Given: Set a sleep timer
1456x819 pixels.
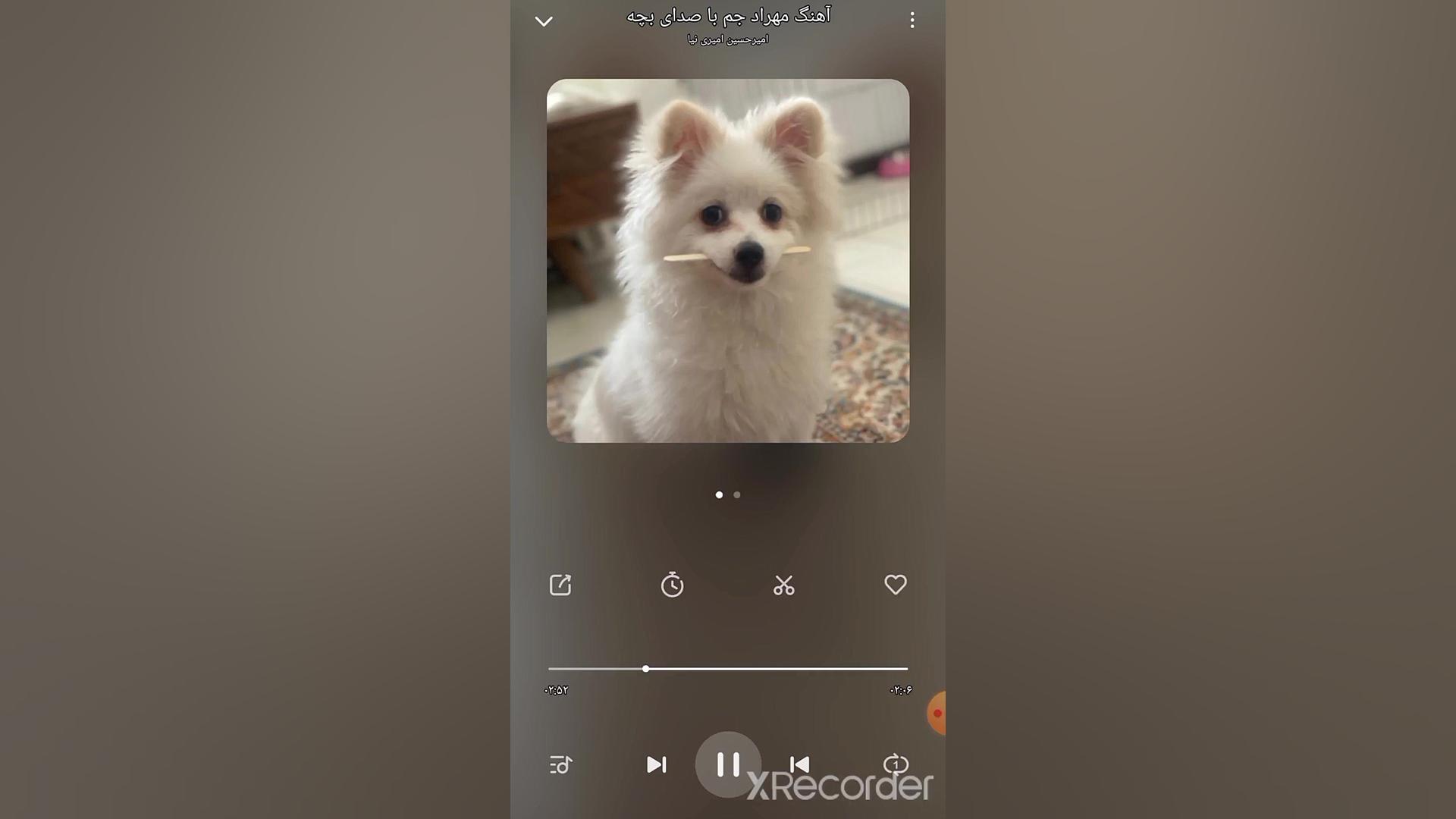Looking at the screenshot, I should tap(672, 585).
